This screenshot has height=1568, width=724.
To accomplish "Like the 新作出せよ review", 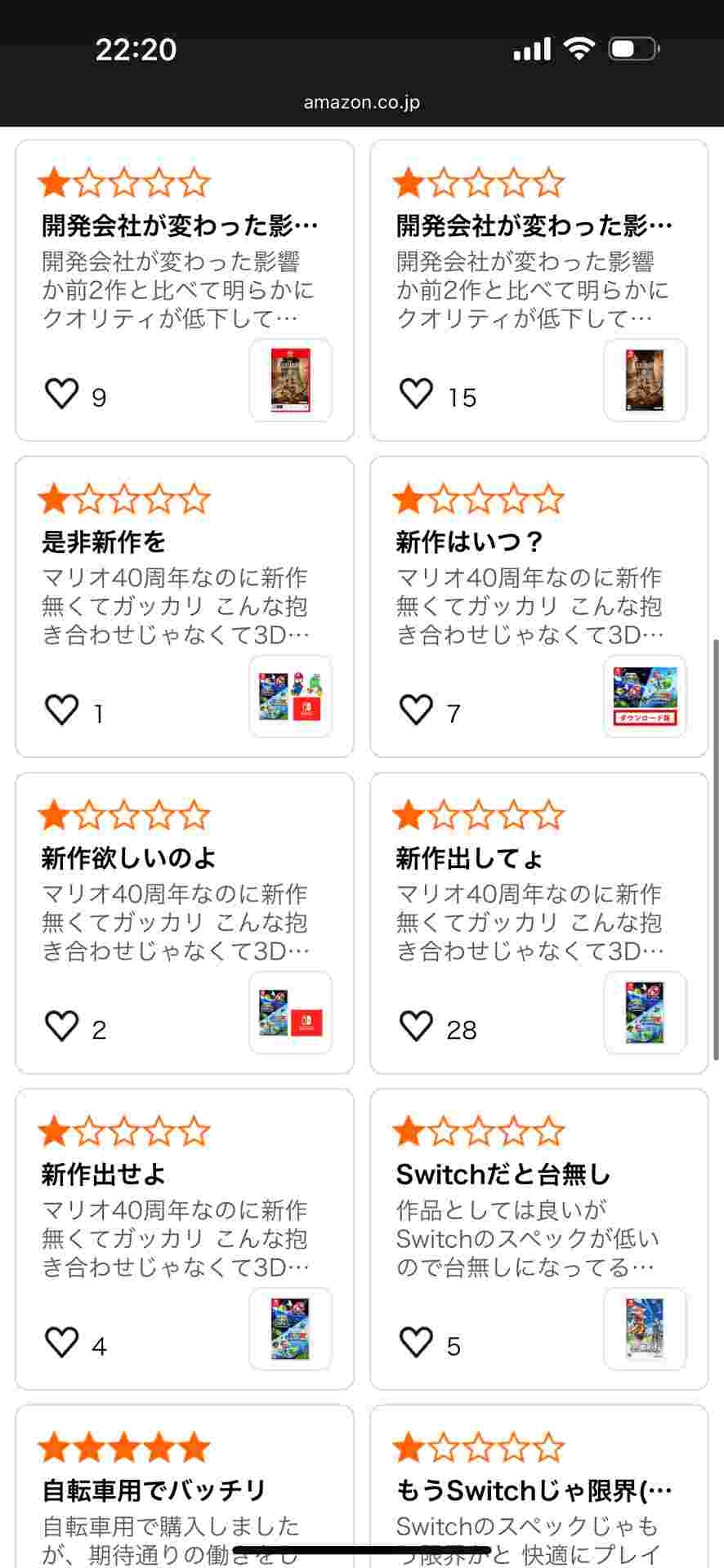I will (x=62, y=1343).
